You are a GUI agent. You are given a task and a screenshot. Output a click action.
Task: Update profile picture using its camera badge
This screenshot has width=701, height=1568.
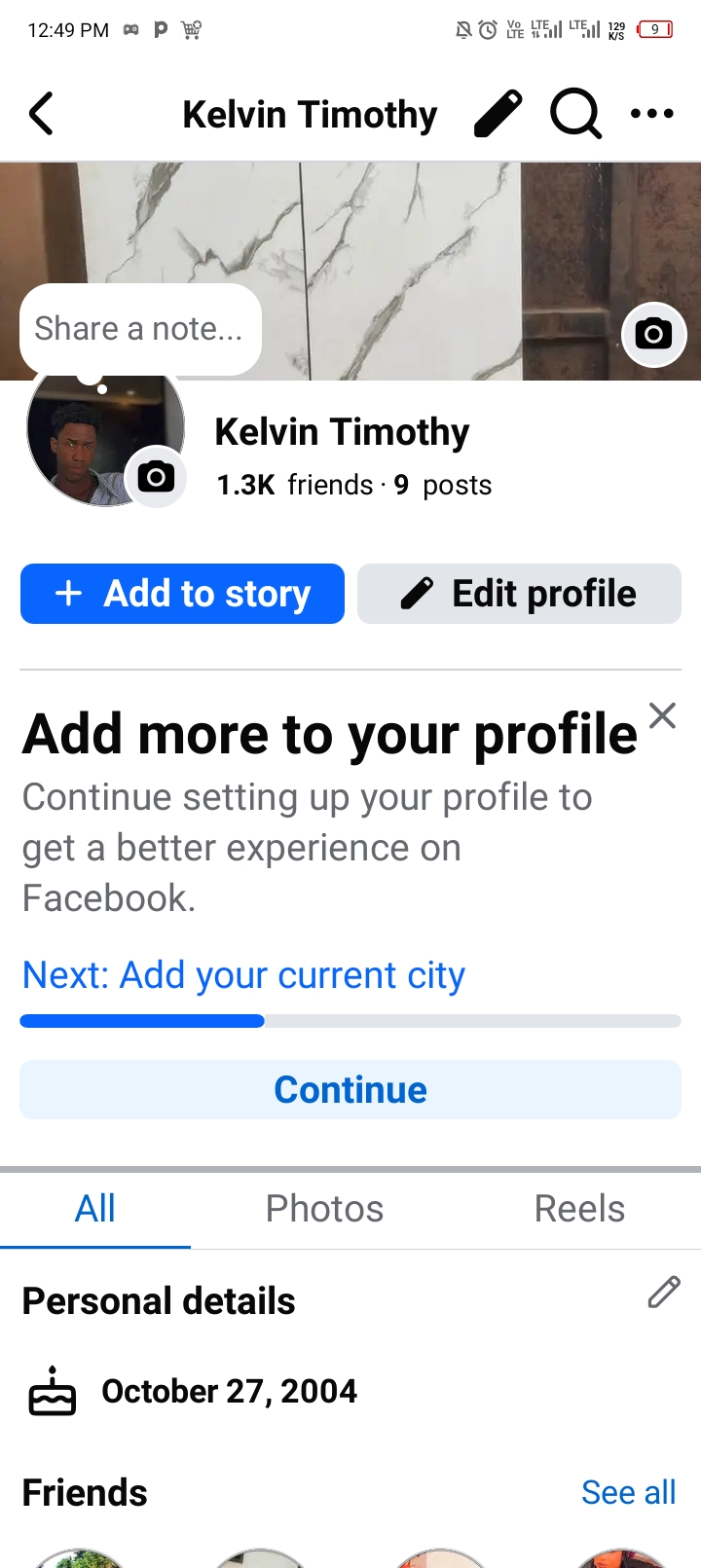[156, 477]
